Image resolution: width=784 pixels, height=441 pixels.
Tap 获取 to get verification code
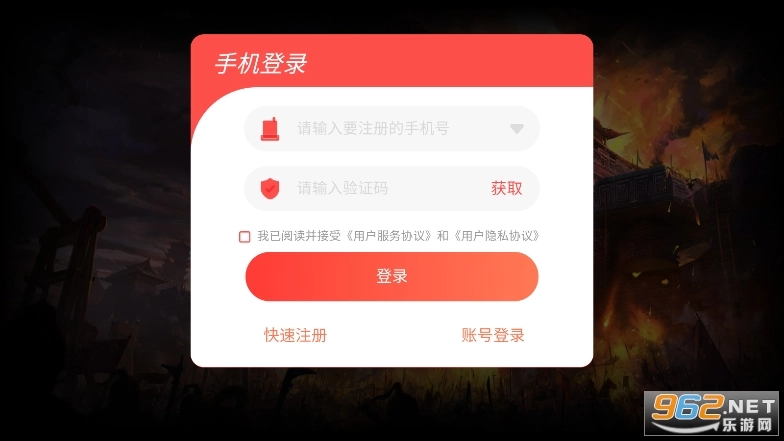pyautogui.click(x=506, y=188)
